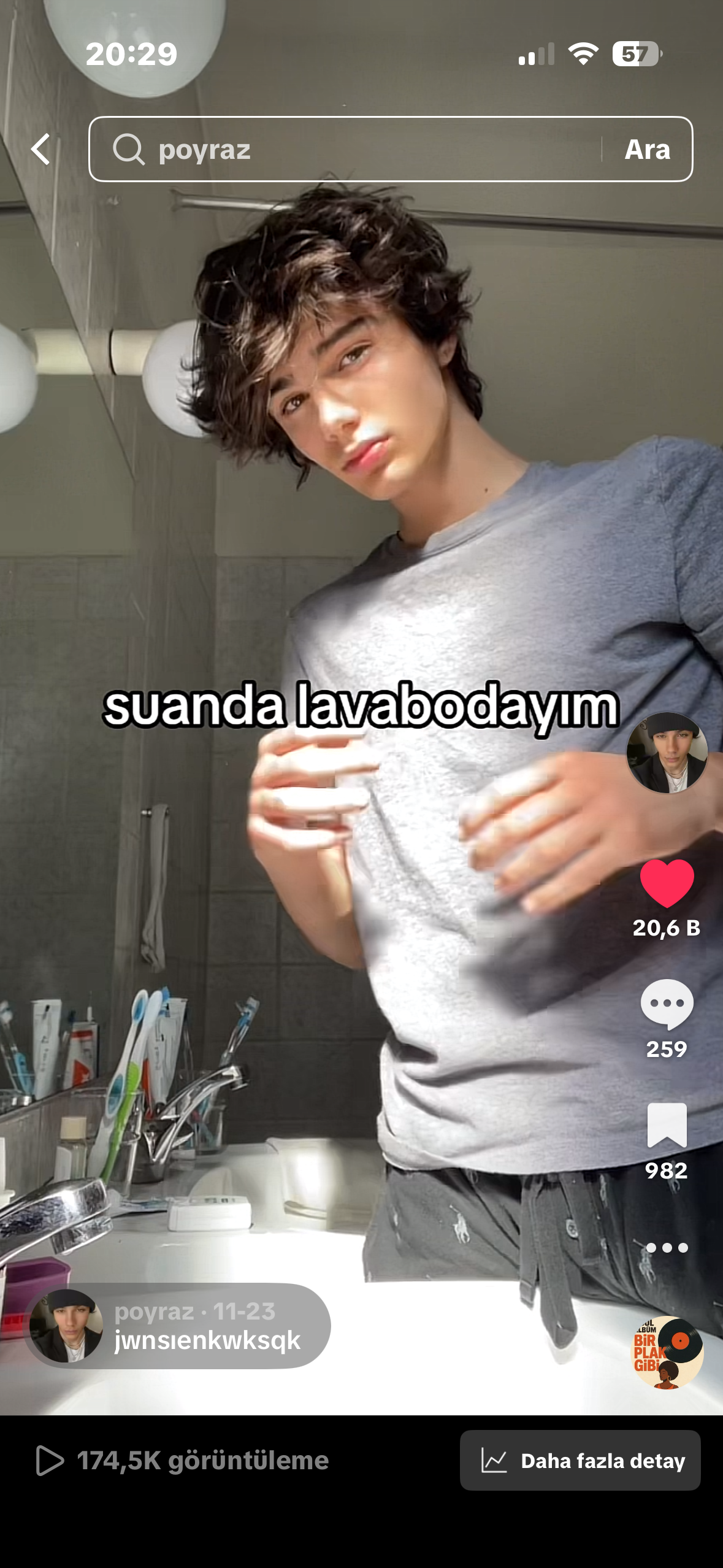Image resolution: width=723 pixels, height=1568 pixels.
Task: Open poyraz's profile from the caption pill
Action: (178, 1326)
